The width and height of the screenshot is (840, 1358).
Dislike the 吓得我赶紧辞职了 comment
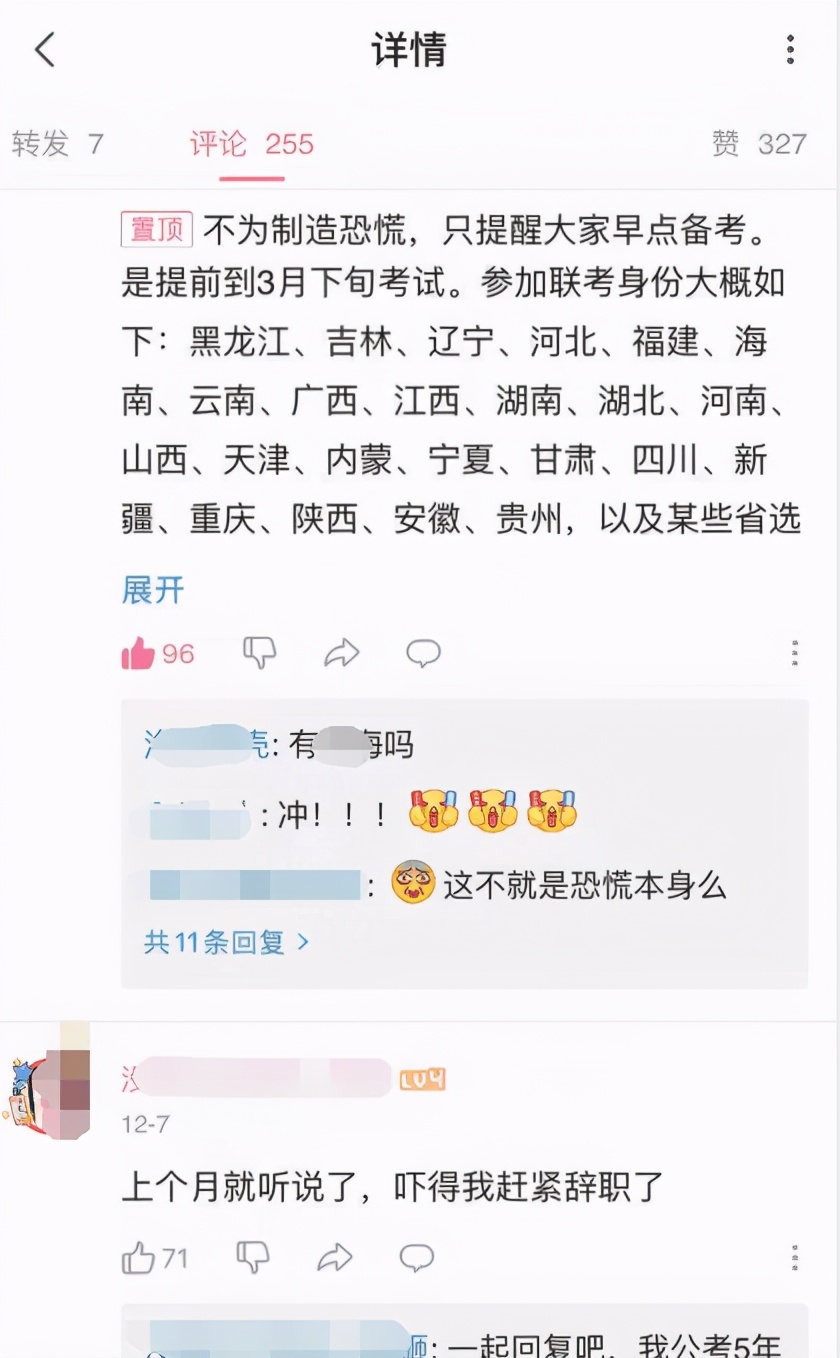(x=253, y=1258)
